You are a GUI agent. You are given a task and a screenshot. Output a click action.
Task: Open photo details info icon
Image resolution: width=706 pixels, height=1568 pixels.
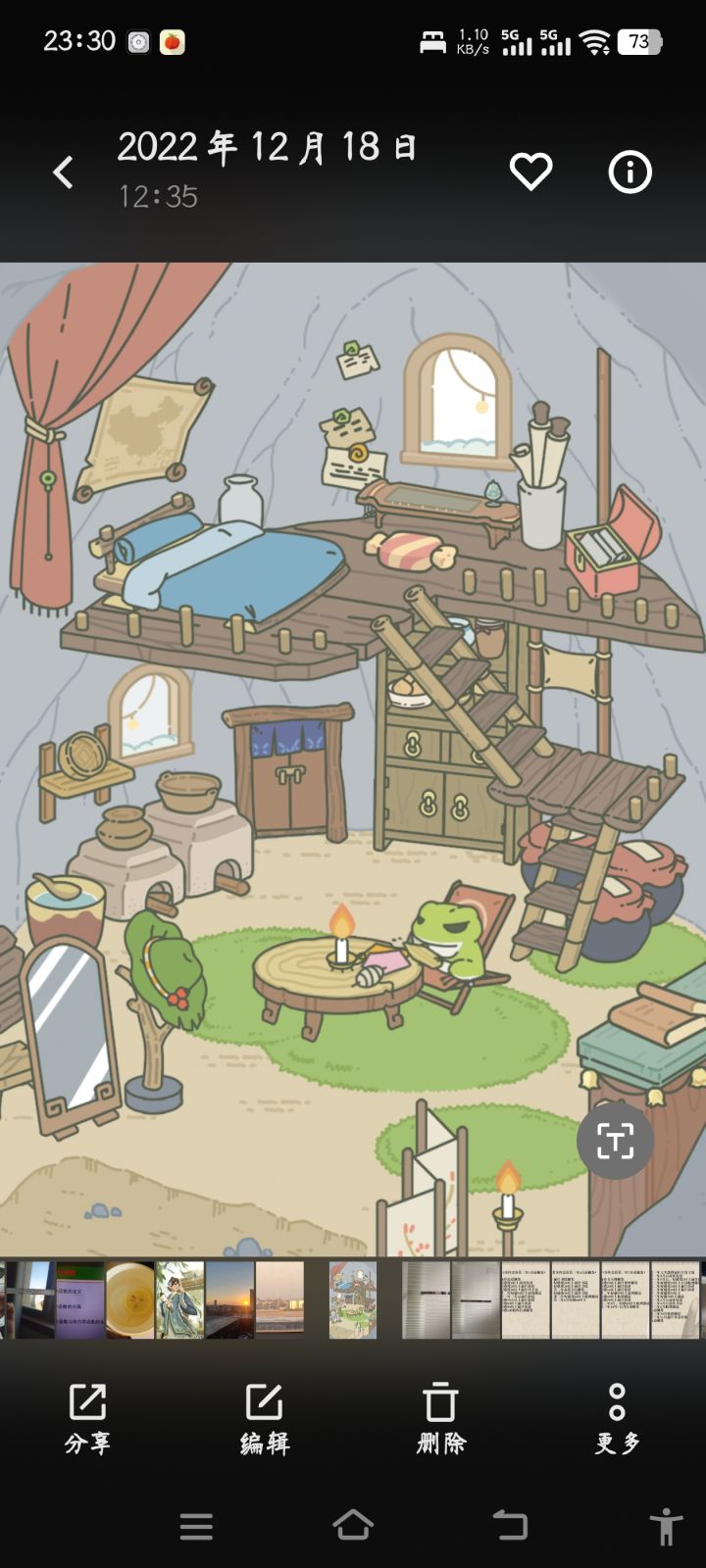coord(630,172)
